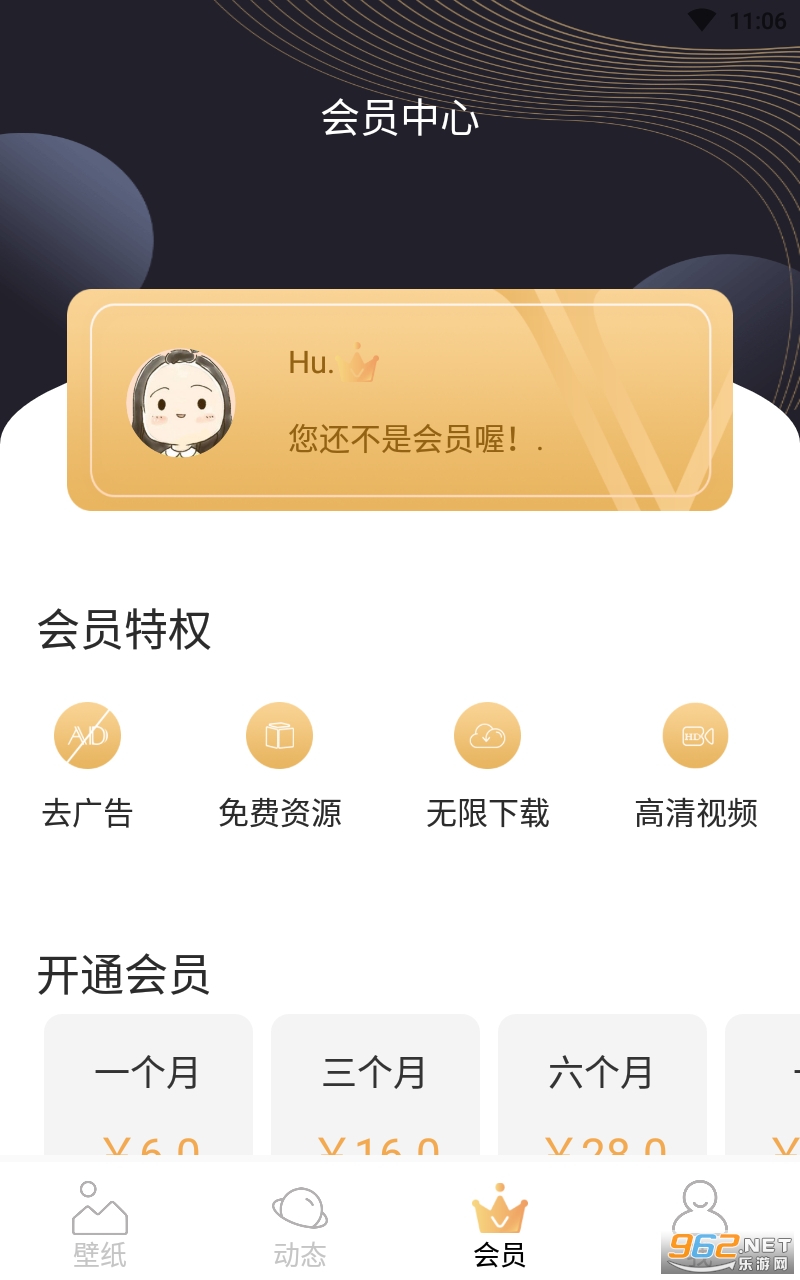The image size is (800, 1280).
Task: Open the 动态 tab
Action: (x=300, y=1222)
